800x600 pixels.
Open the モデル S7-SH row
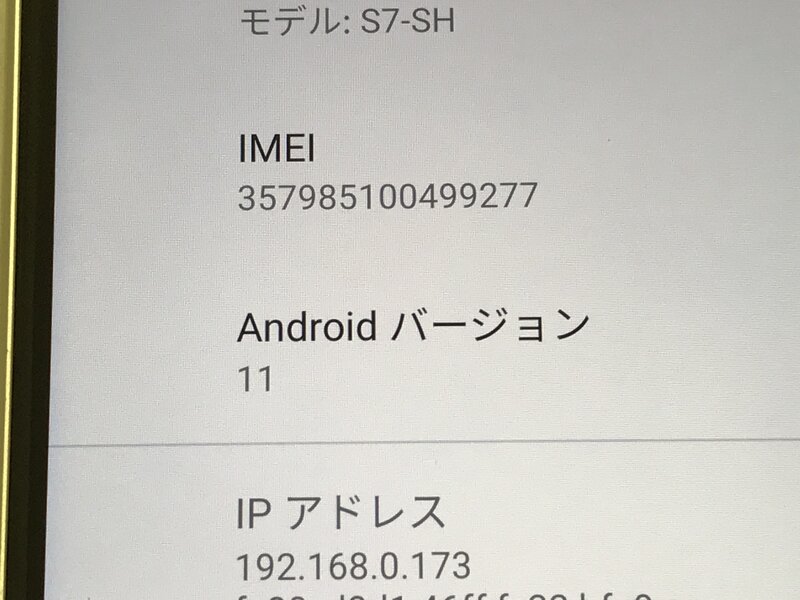(x=347, y=21)
